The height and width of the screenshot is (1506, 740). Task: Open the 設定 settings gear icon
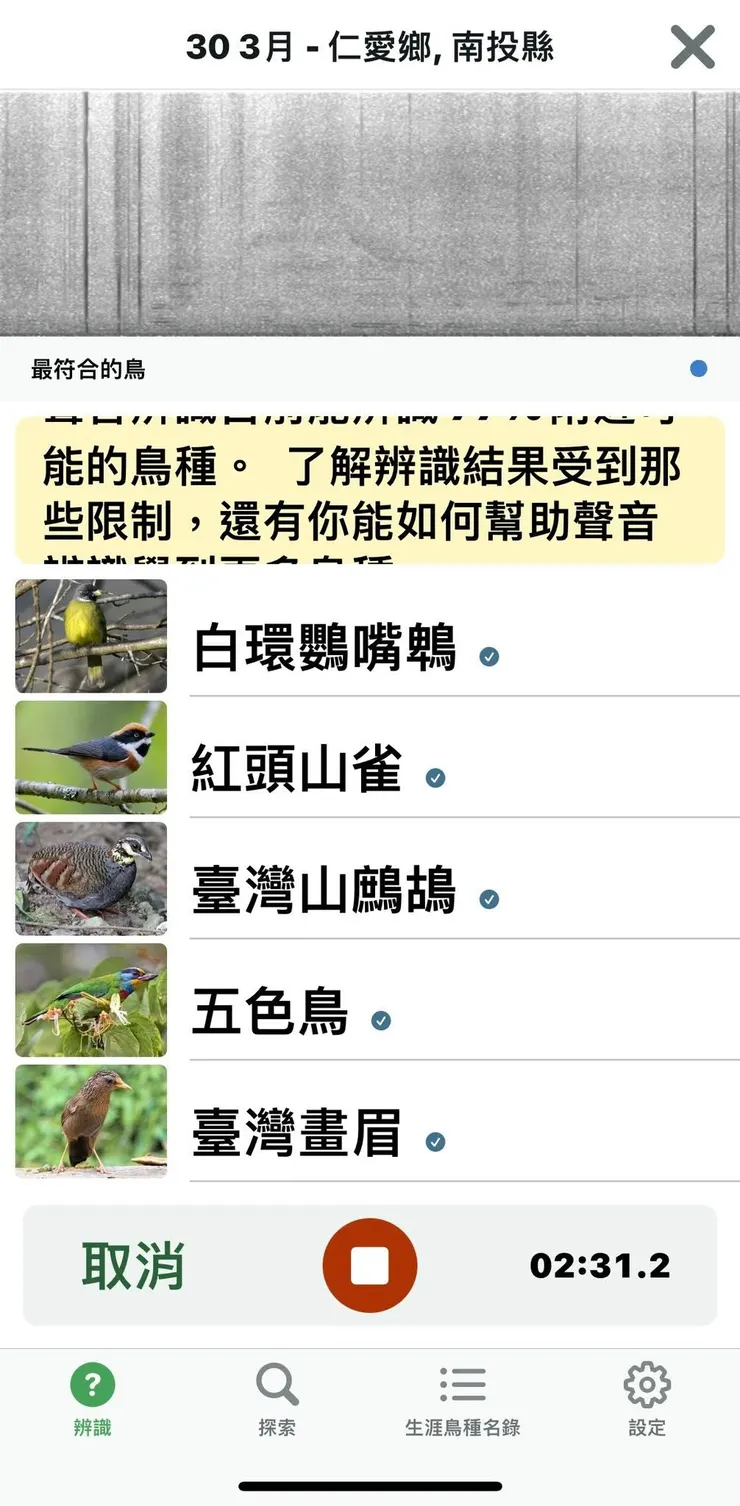tap(646, 1386)
